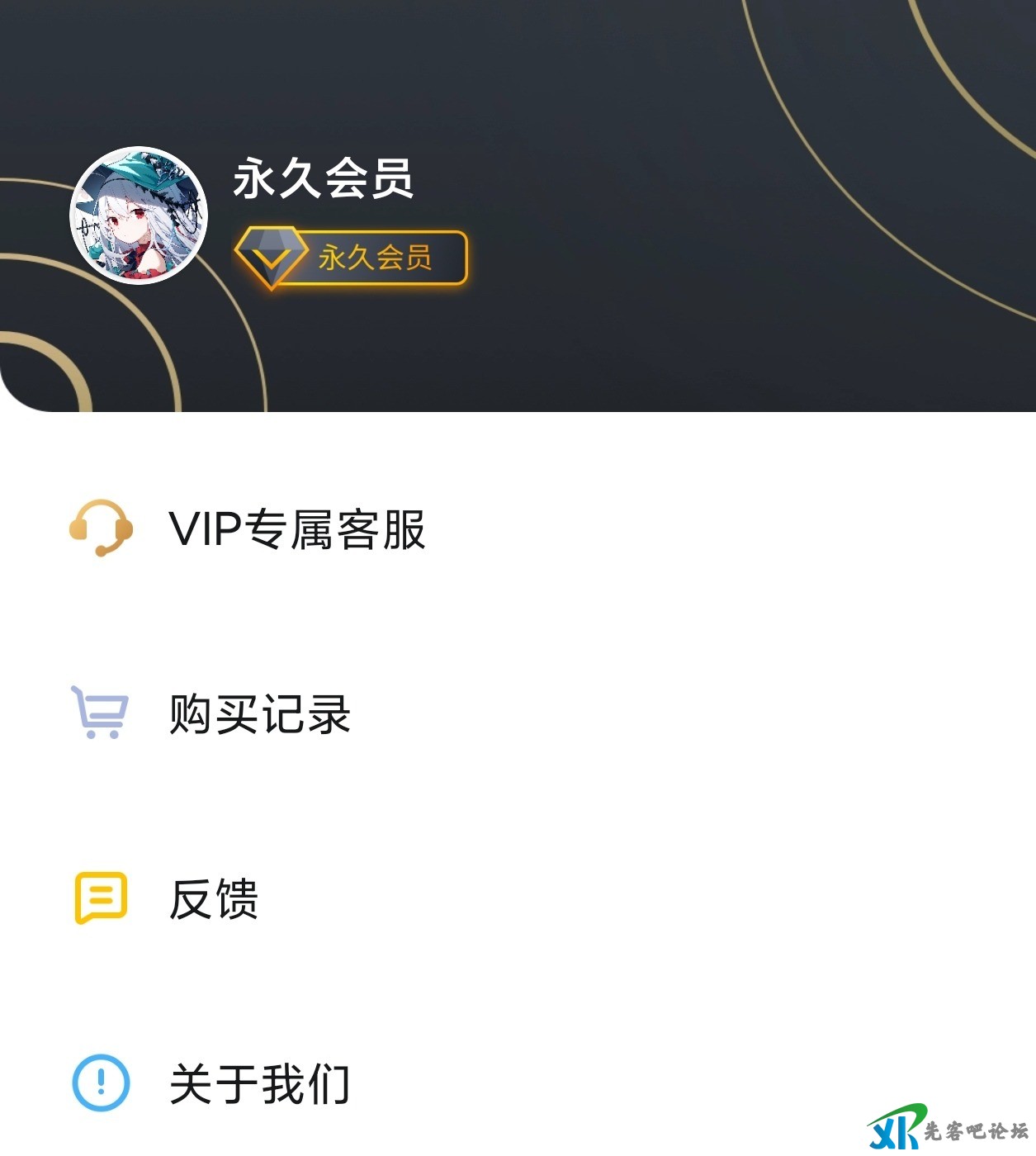The height and width of the screenshot is (1156, 1036).
Task: Open VIP专属客服 support row
Action: click(x=296, y=529)
